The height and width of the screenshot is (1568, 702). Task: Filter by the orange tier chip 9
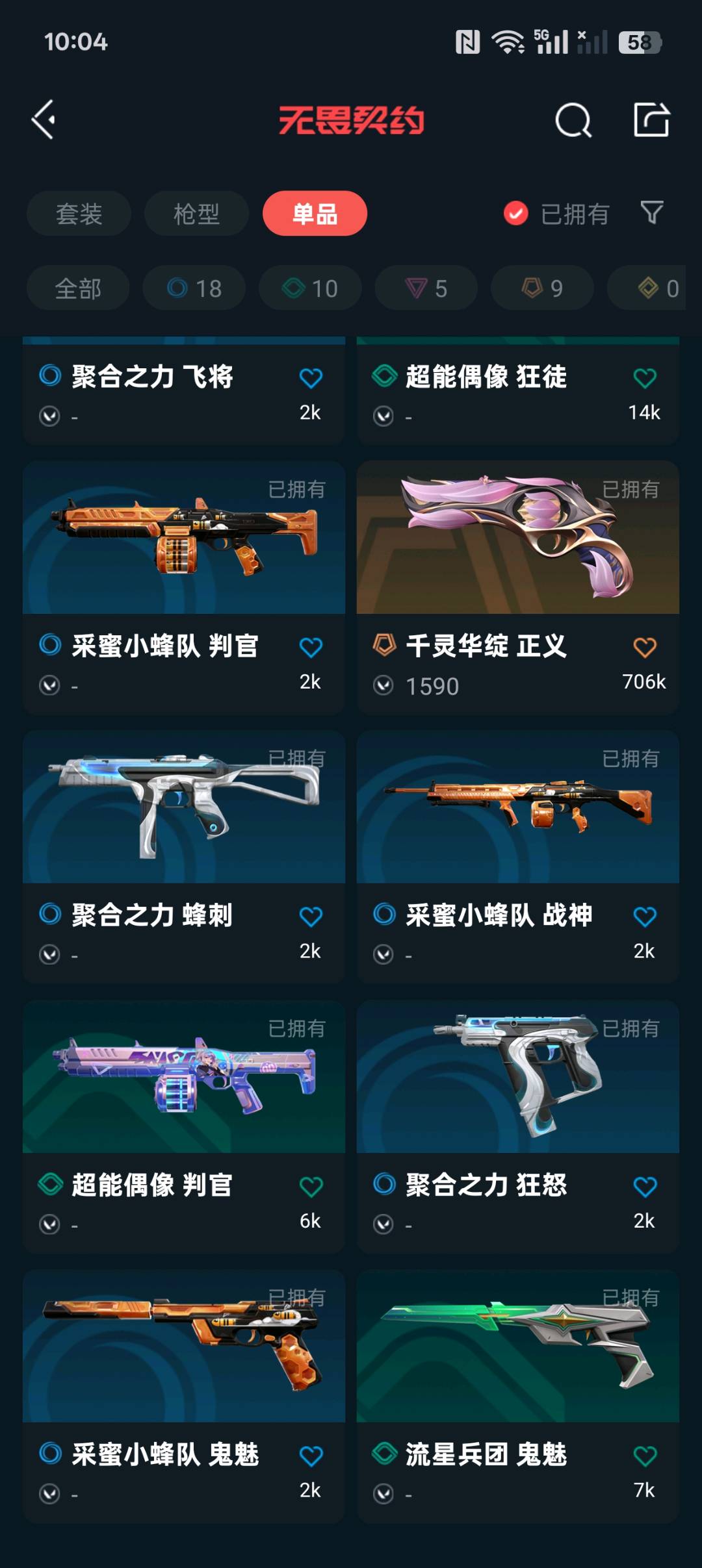point(542,288)
